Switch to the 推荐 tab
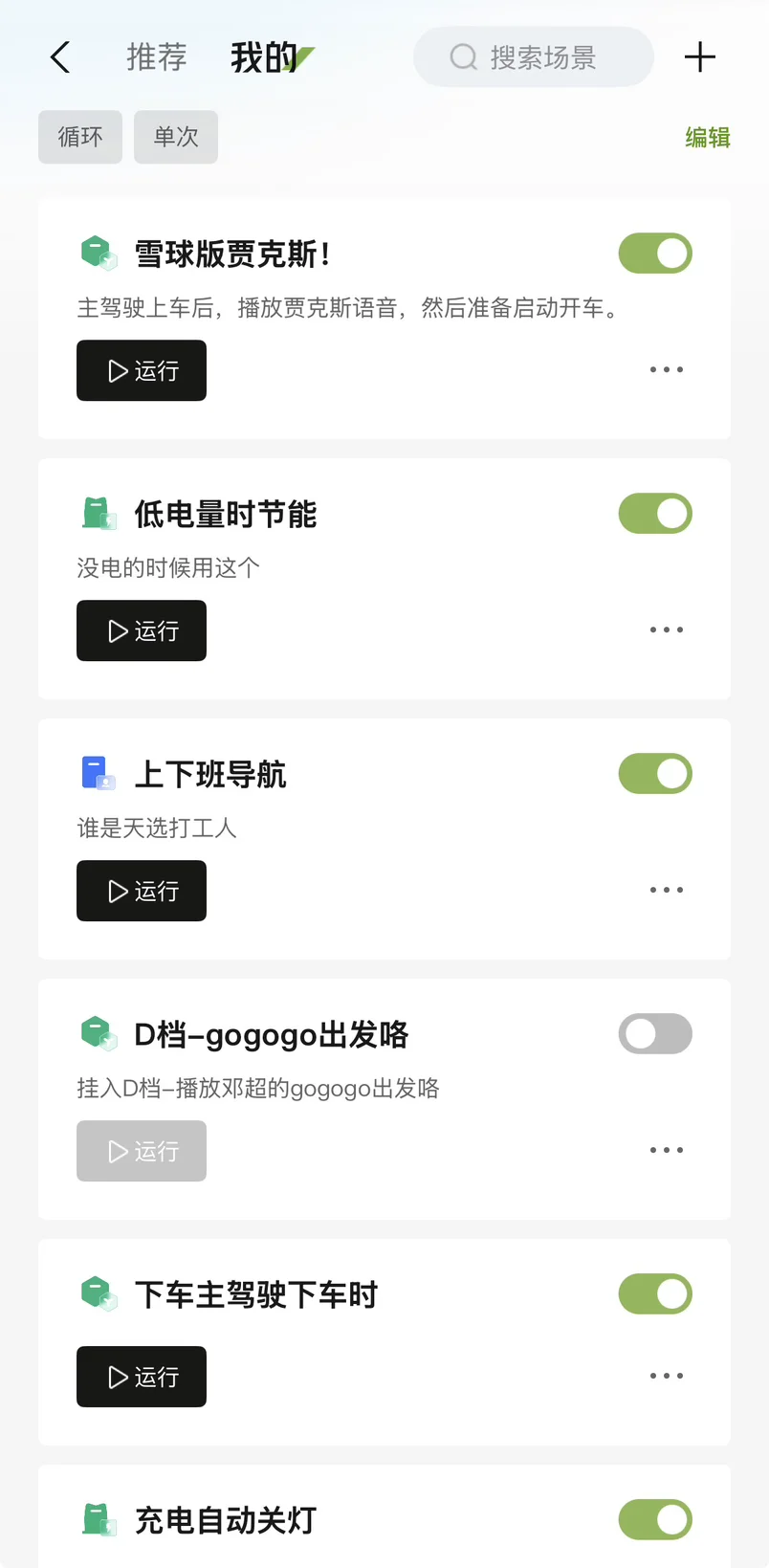Screen dimensions: 769x1568 pos(157,57)
